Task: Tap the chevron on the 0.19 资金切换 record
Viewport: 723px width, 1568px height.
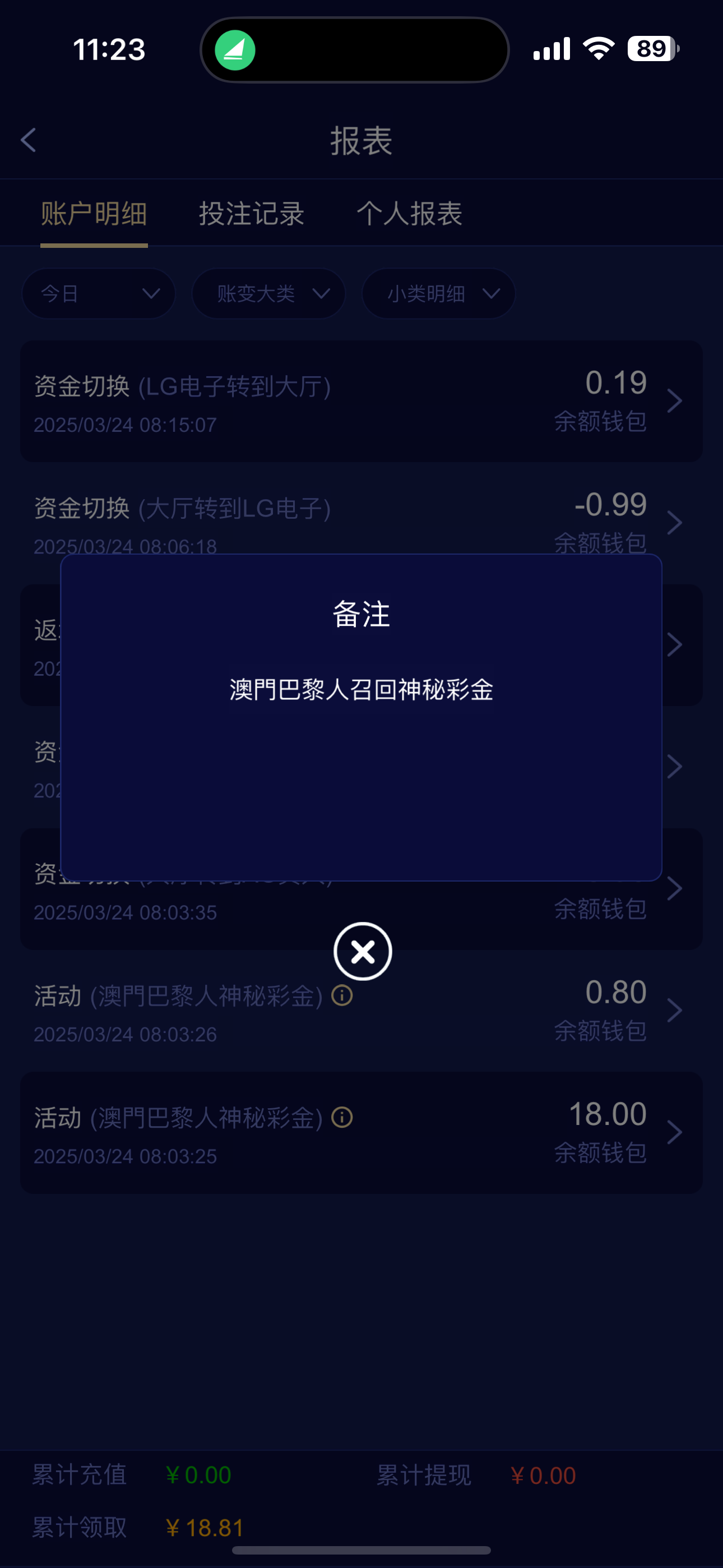Action: pos(675,400)
